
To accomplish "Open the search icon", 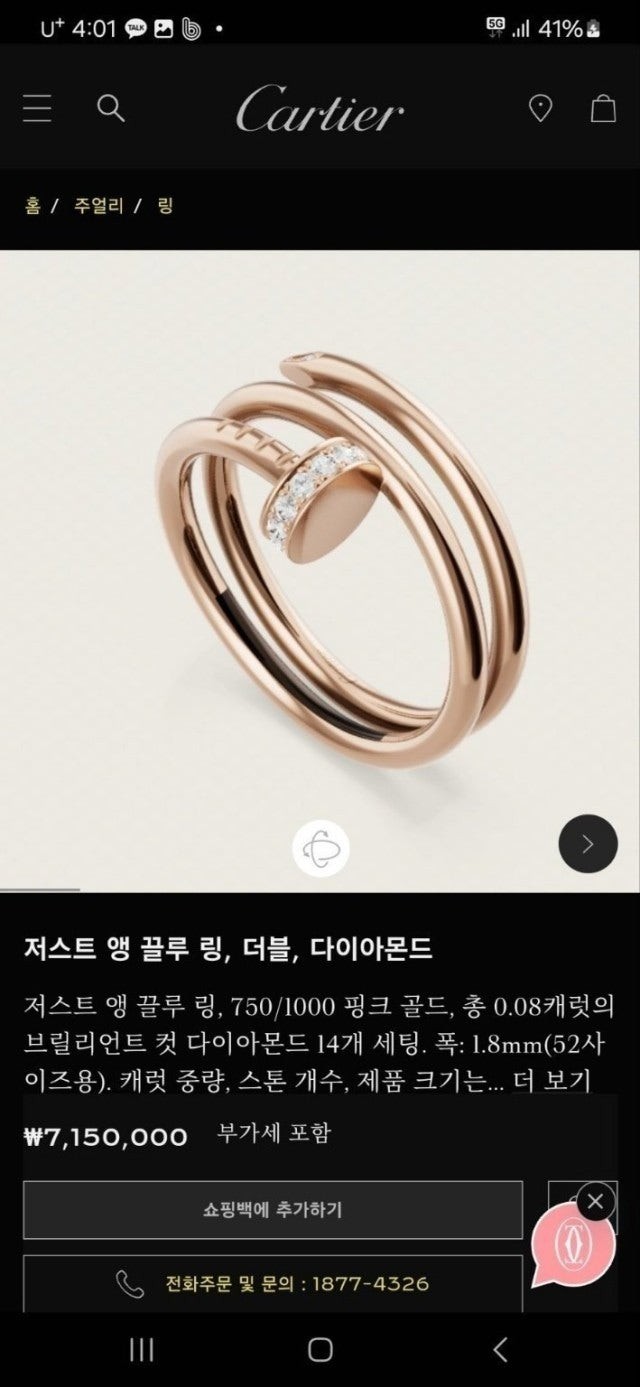I will pyautogui.click(x=111, y=108).
